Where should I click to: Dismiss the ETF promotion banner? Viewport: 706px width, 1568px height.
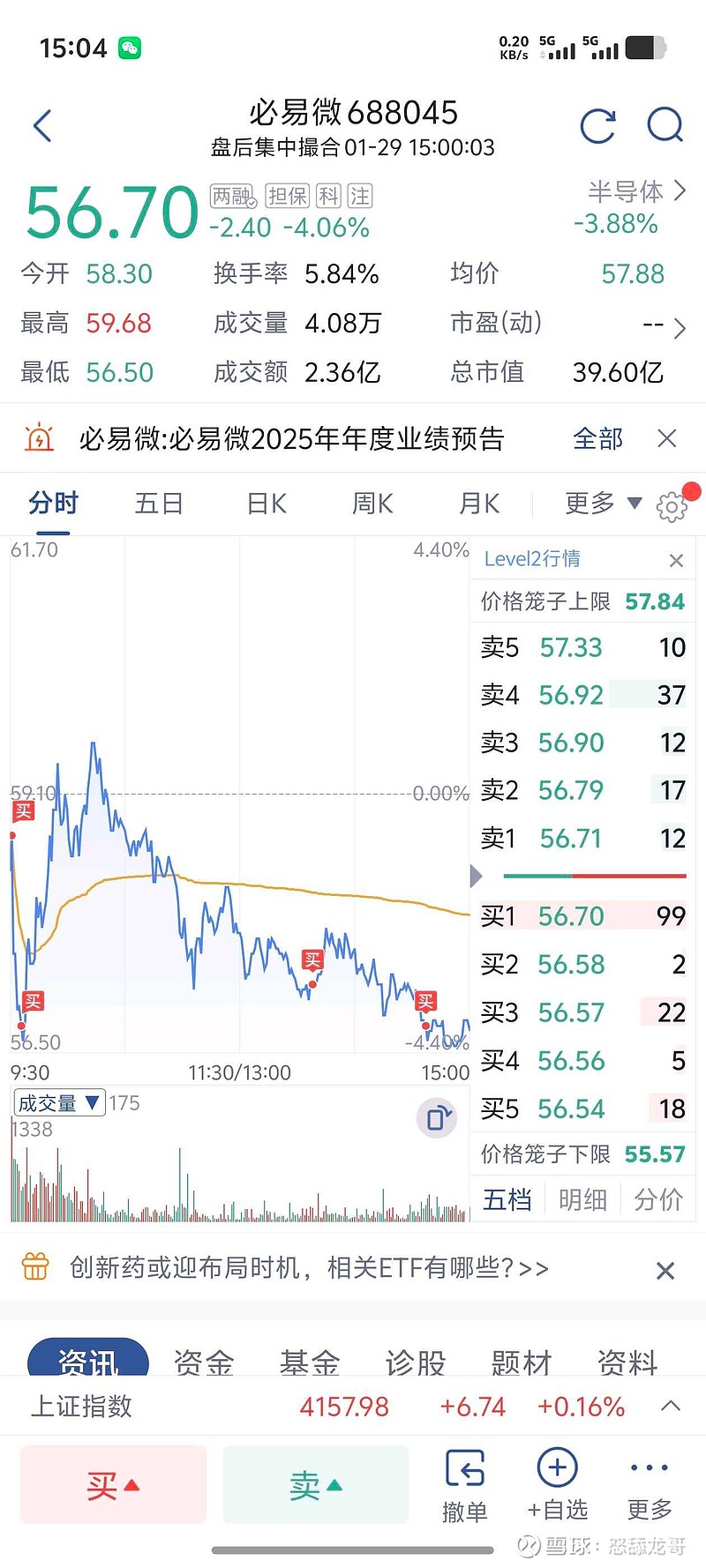[665, 1270]
